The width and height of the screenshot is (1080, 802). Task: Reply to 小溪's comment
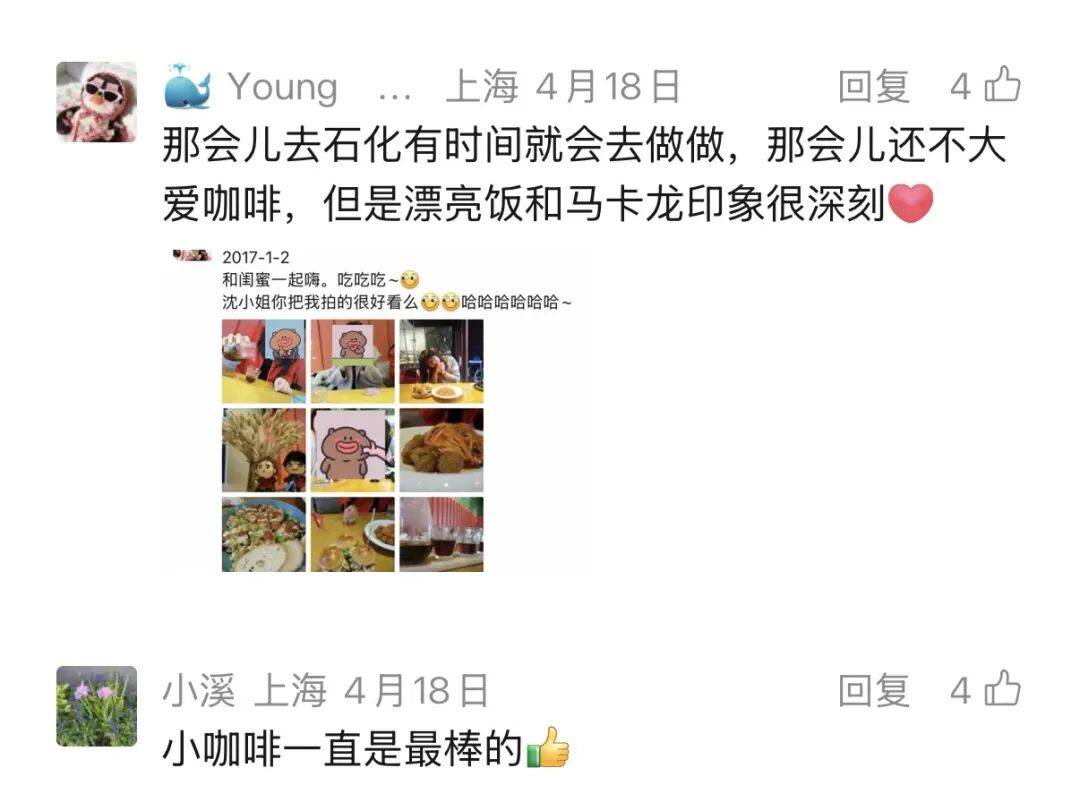(x=873, y=691)
